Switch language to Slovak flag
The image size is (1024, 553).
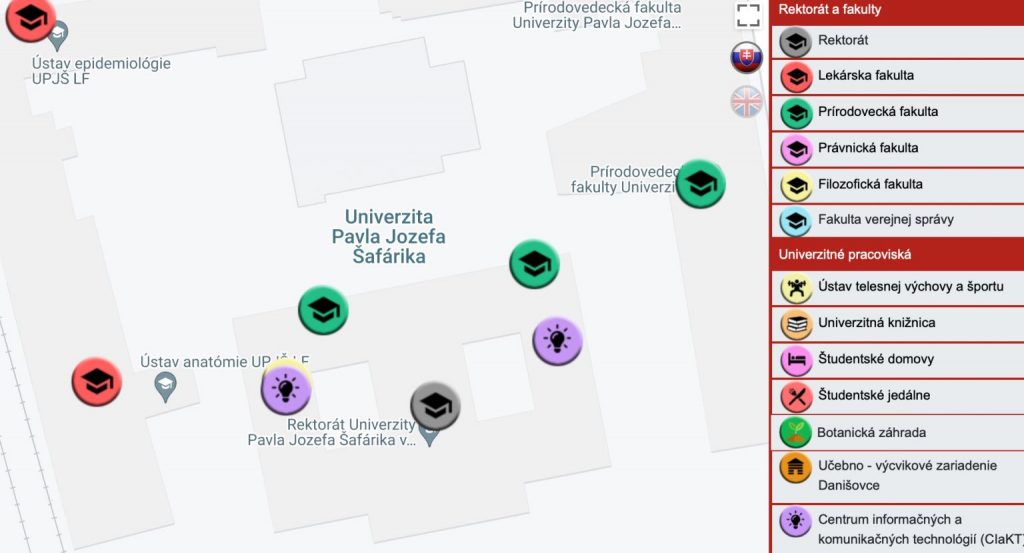pos(746,58)
